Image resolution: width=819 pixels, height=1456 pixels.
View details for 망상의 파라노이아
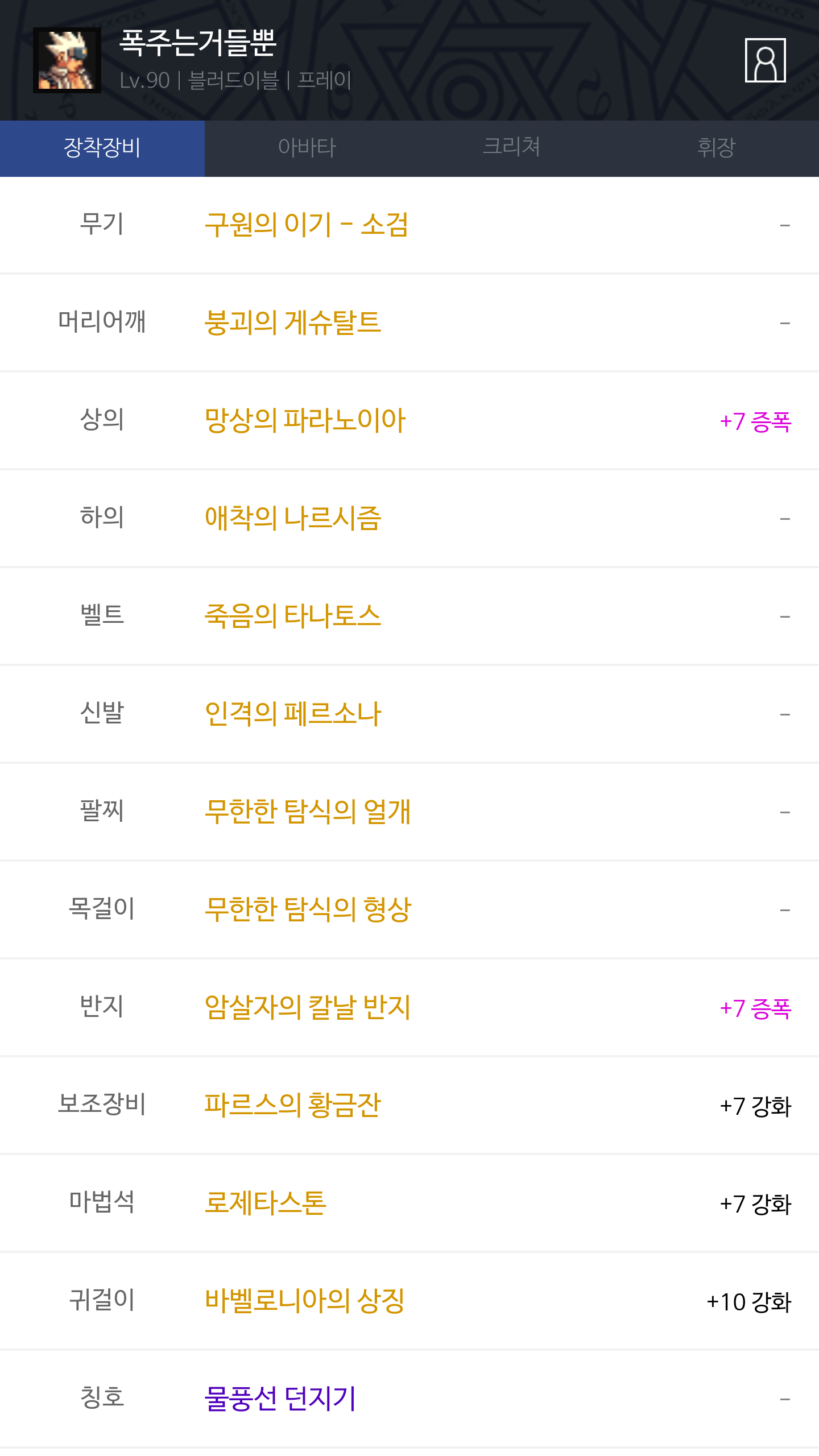pyautogui.click(x=305, y=420)
